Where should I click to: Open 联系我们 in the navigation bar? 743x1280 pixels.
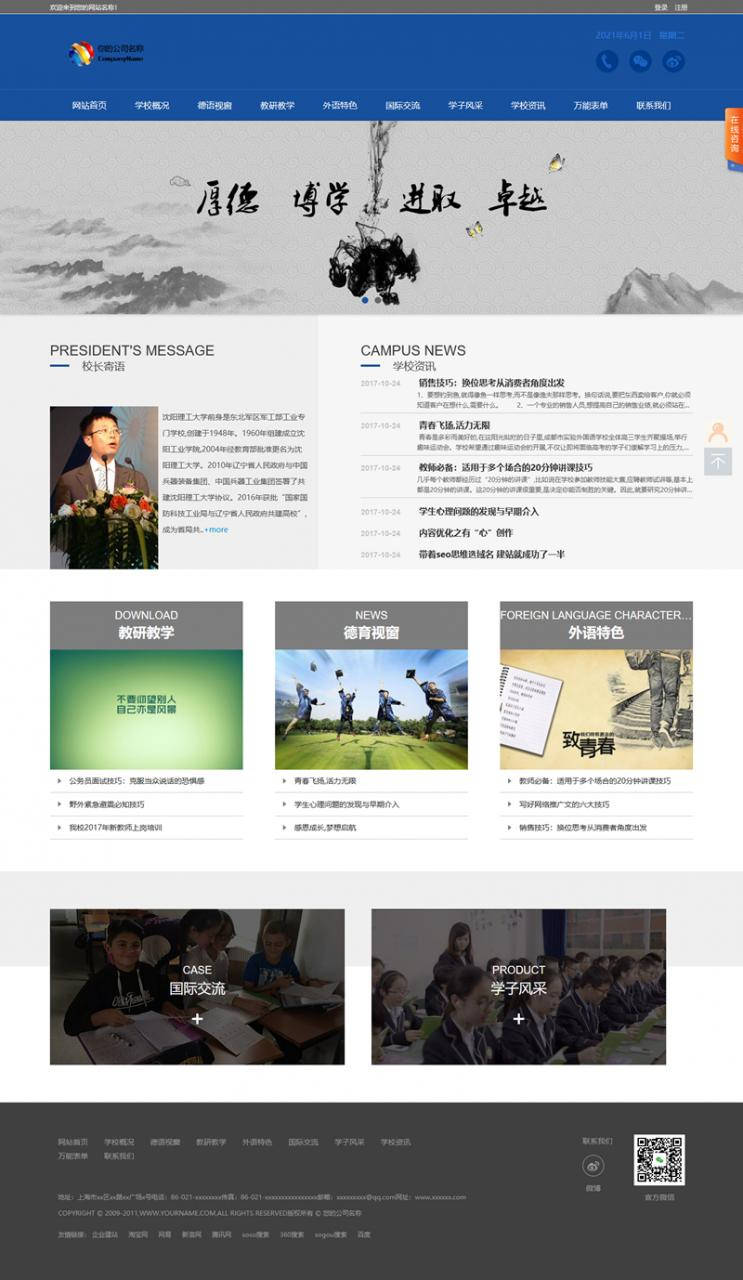coord(654,105)
